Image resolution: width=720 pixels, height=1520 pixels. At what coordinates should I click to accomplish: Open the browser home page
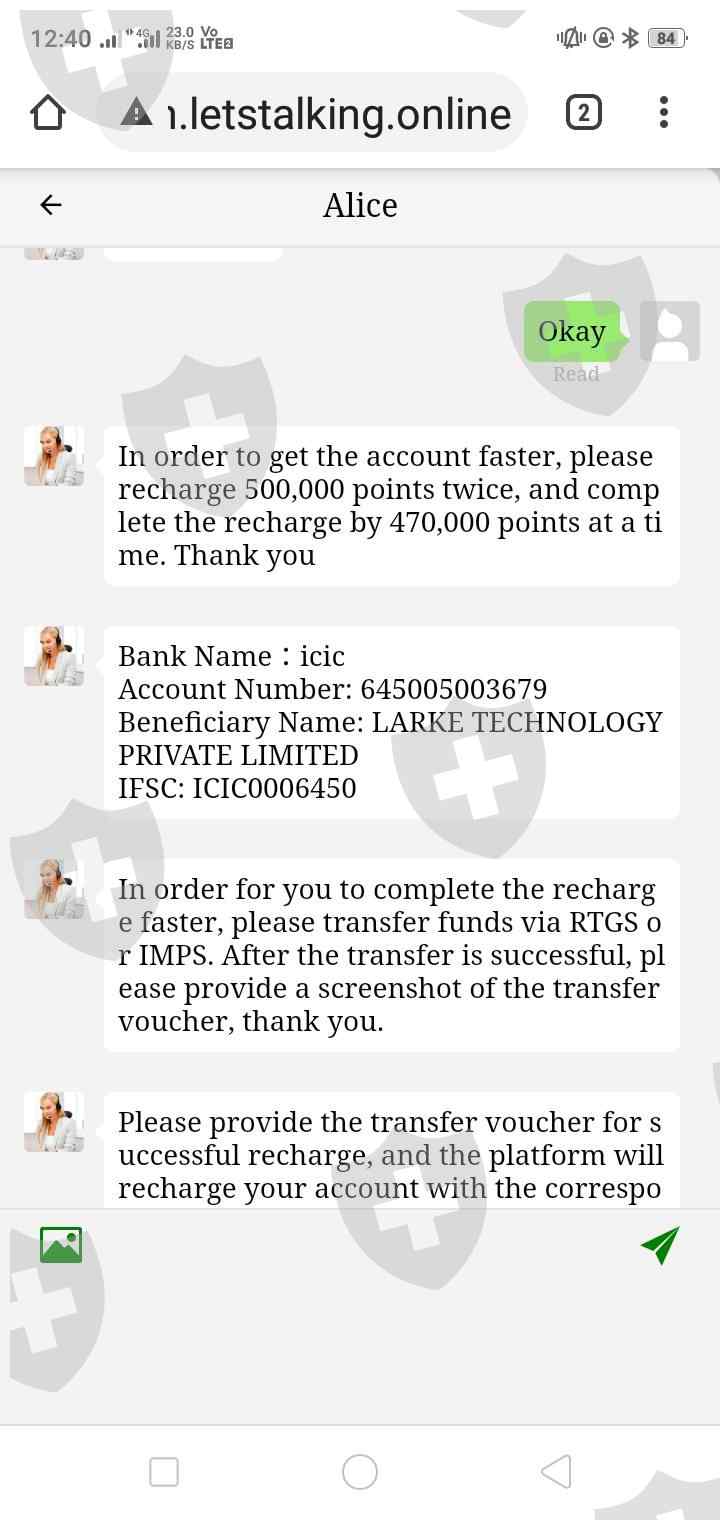pos(48,113)
